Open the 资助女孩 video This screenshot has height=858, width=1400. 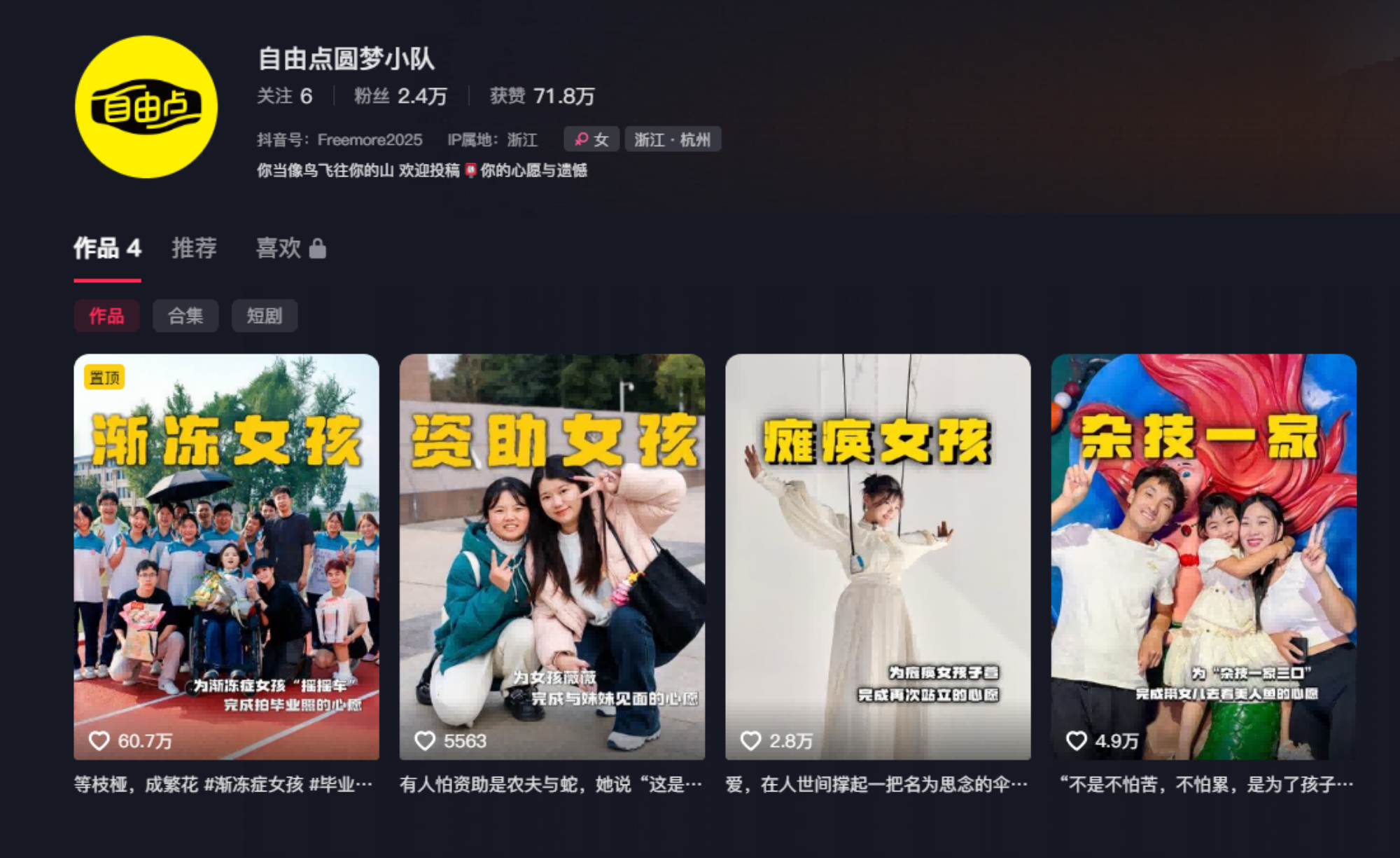pos(552,556)
